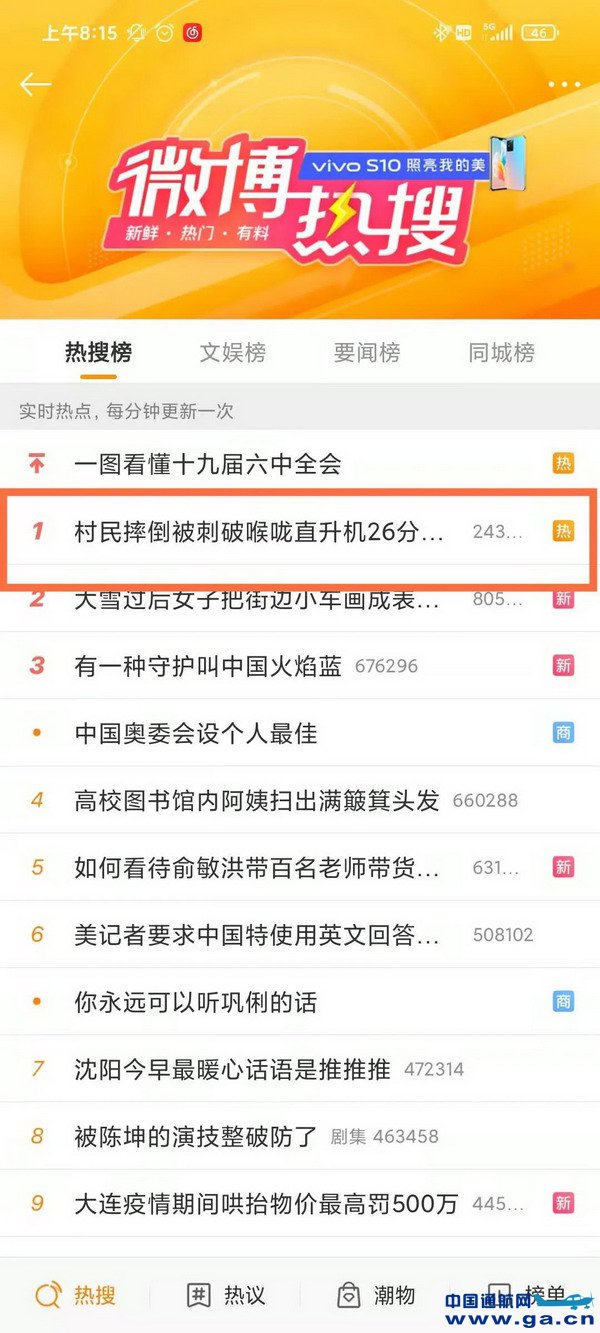600x1333 pixels.
Task: Open topic 被陈坤的演技整破防了
Action: (x=196, y=1136)
